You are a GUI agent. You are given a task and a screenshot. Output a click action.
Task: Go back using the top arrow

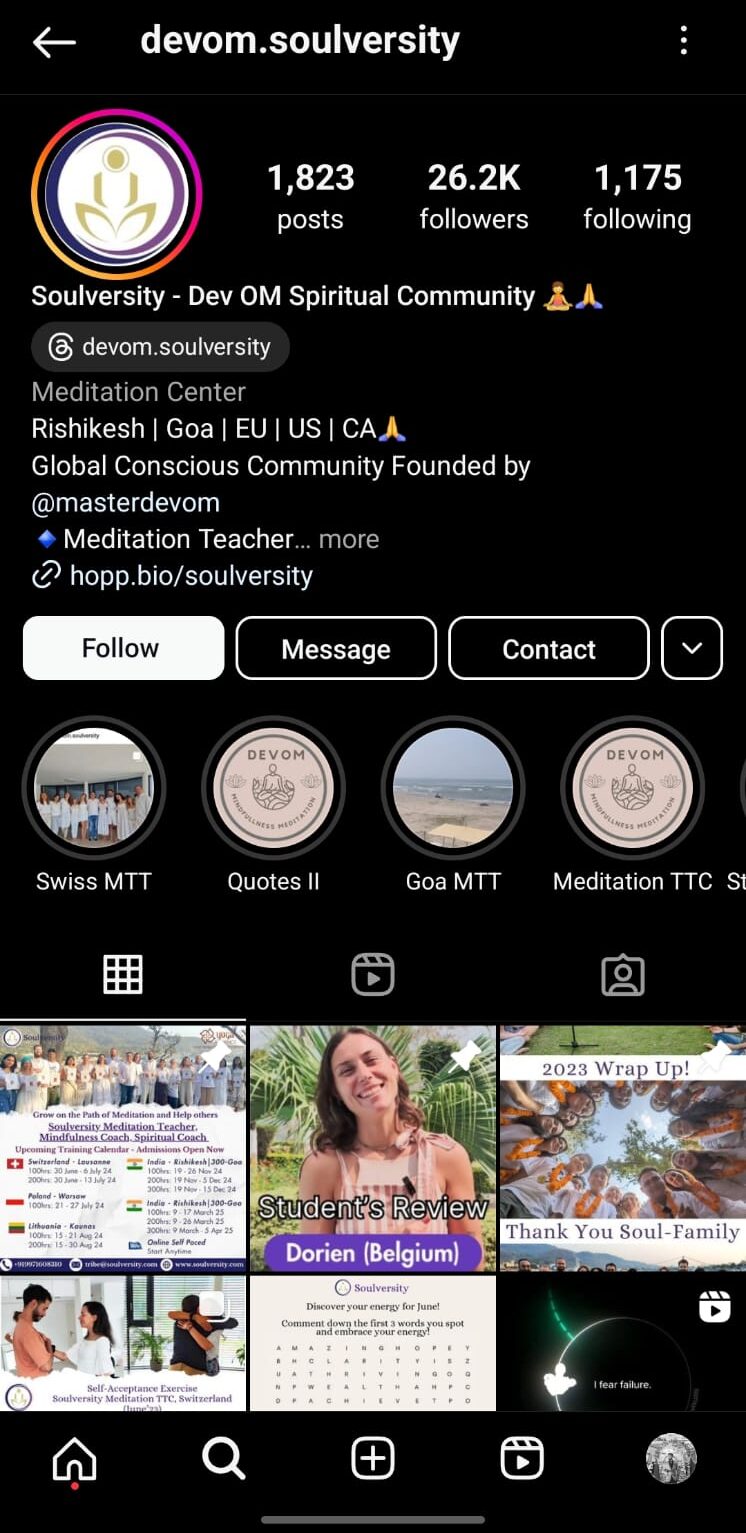pyautogui.click(x=54, y=42)
